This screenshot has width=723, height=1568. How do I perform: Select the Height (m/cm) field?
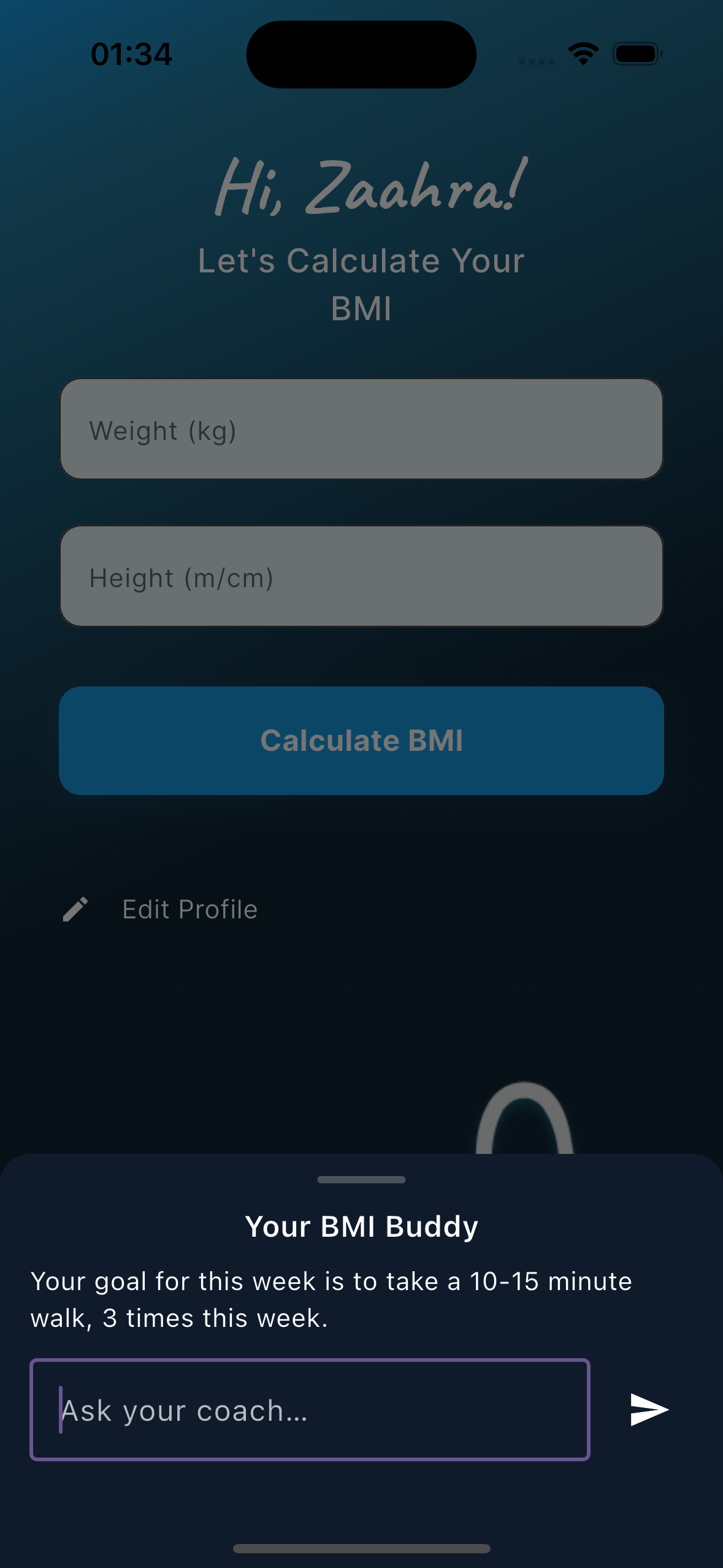click(x=361, y=577)
